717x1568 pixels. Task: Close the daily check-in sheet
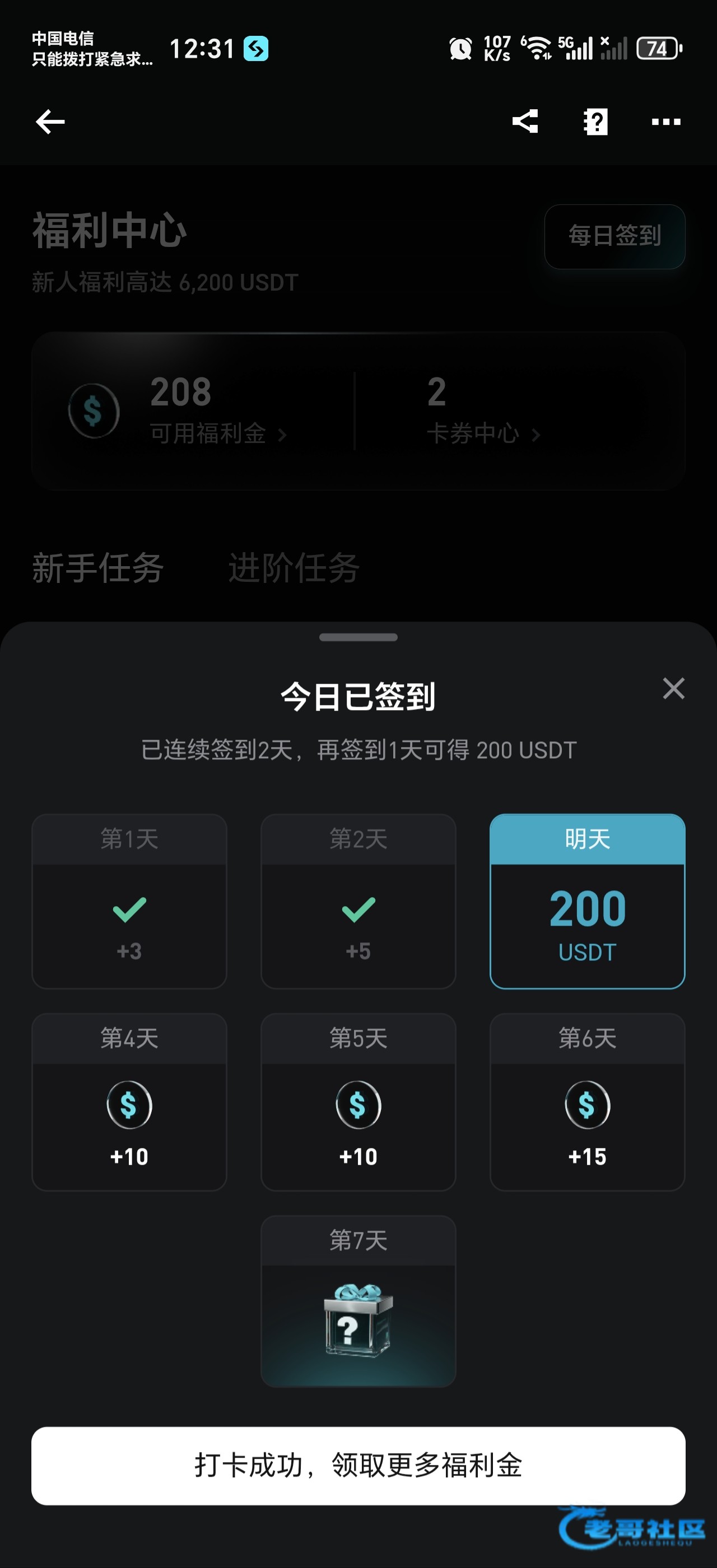point(673,688)
